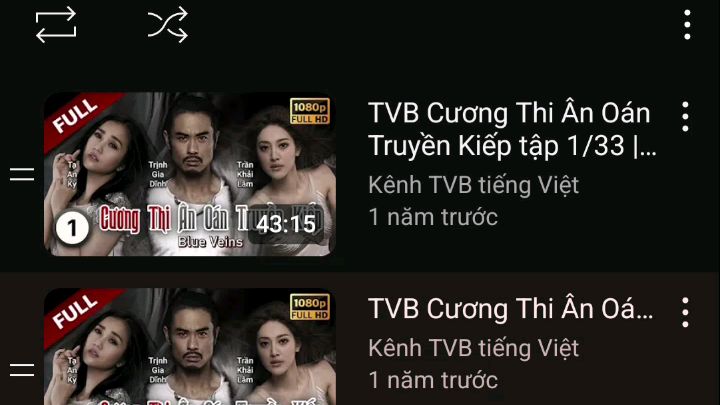
Task: Open the playlist overflow menu
Action: point(687,25)
